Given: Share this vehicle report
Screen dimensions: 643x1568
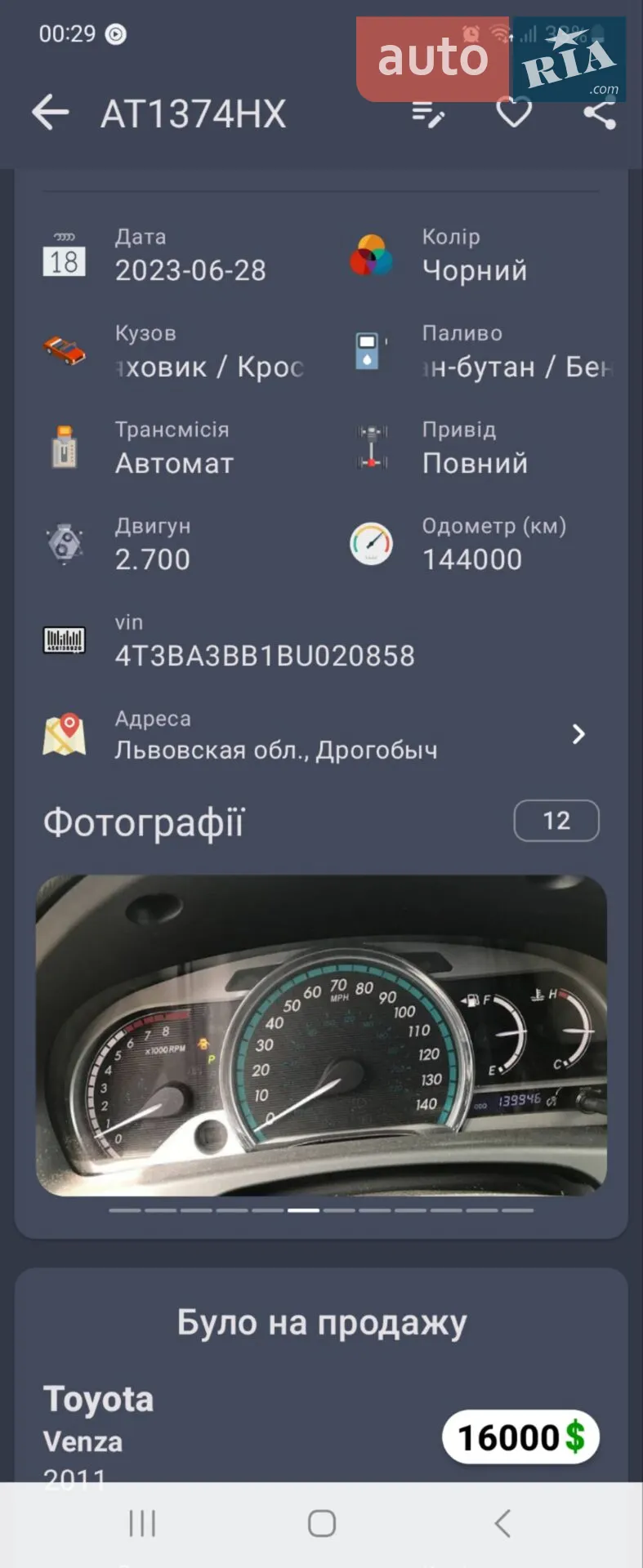Looking at the screenshot, I should coord(600,114).
